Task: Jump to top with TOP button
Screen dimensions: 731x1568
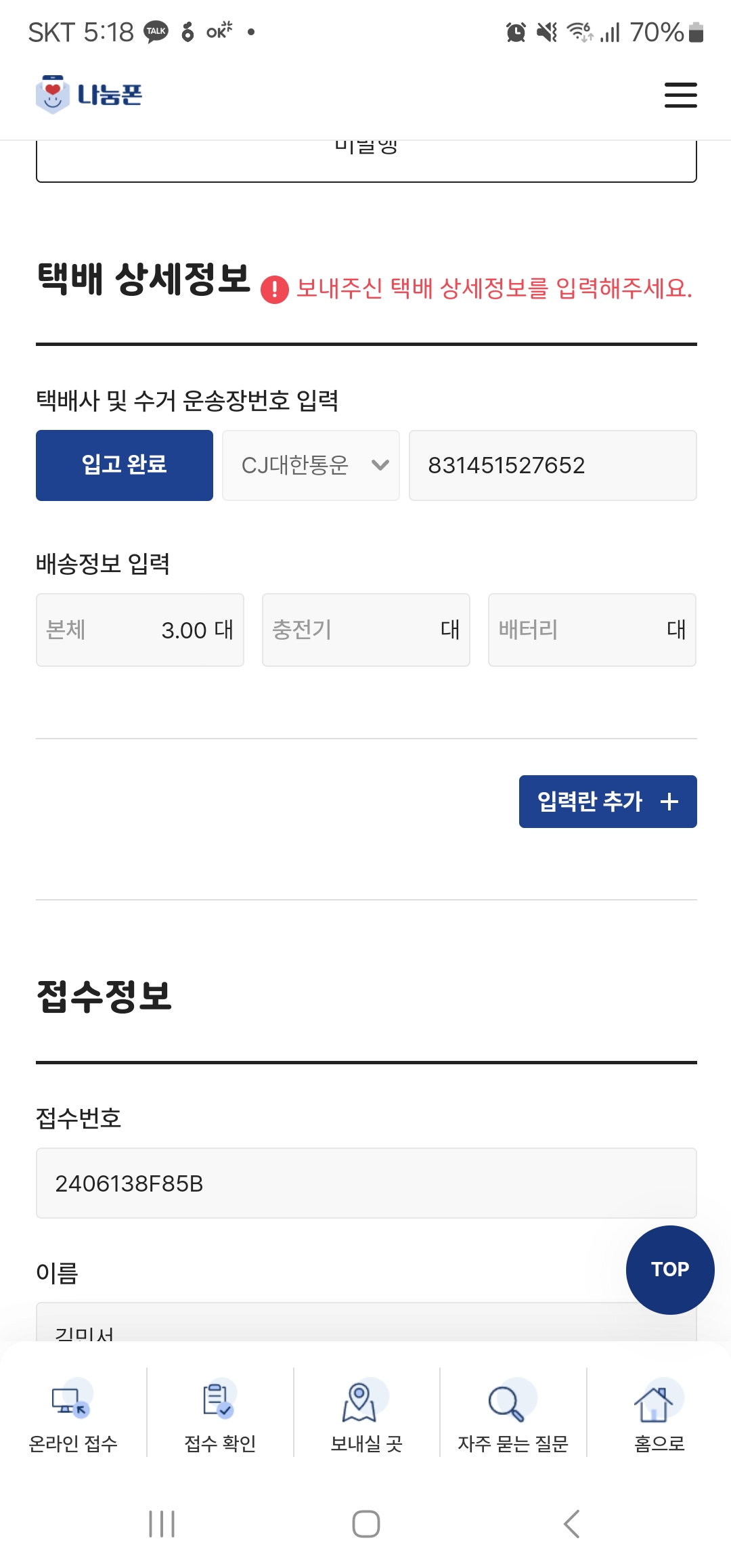Action: [x=670, y=1269]
